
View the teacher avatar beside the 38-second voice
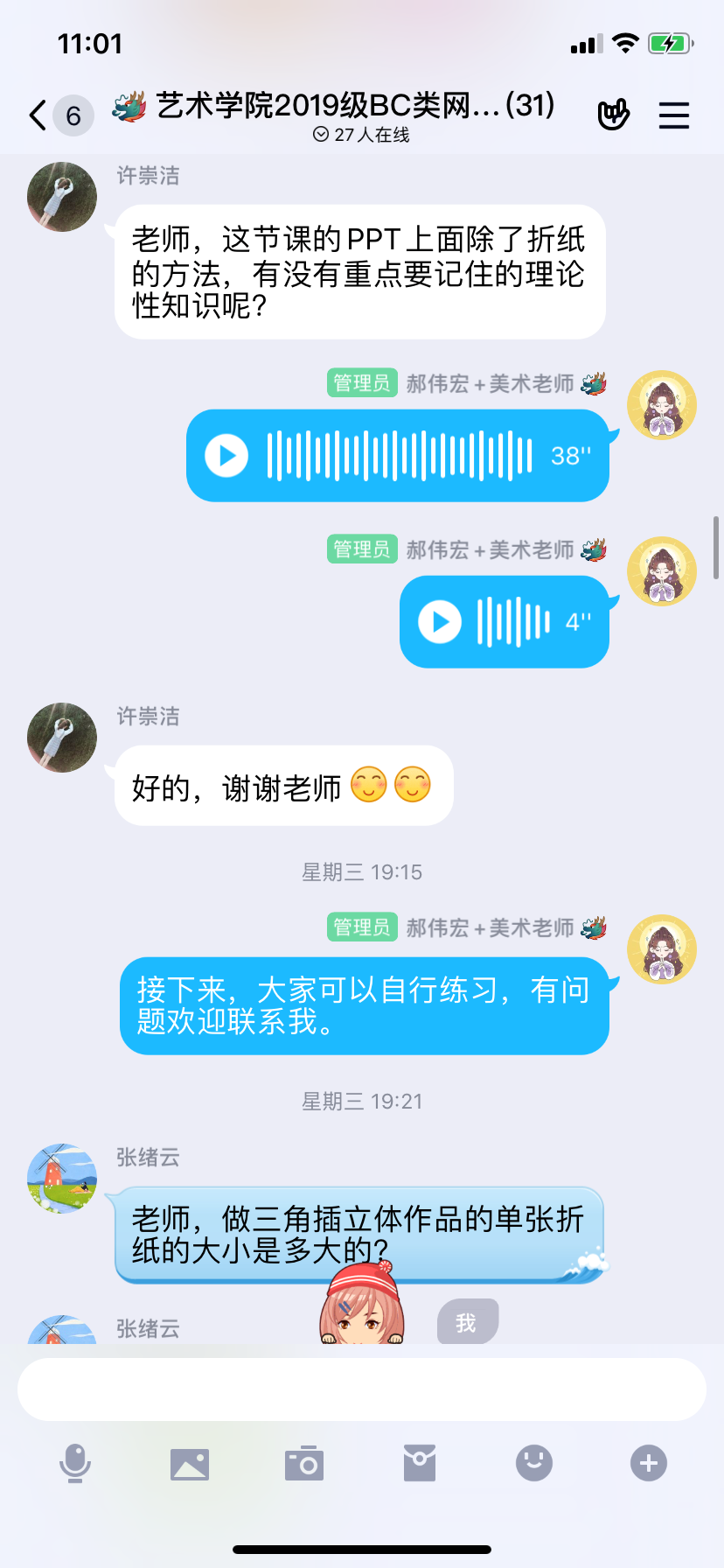662,405
